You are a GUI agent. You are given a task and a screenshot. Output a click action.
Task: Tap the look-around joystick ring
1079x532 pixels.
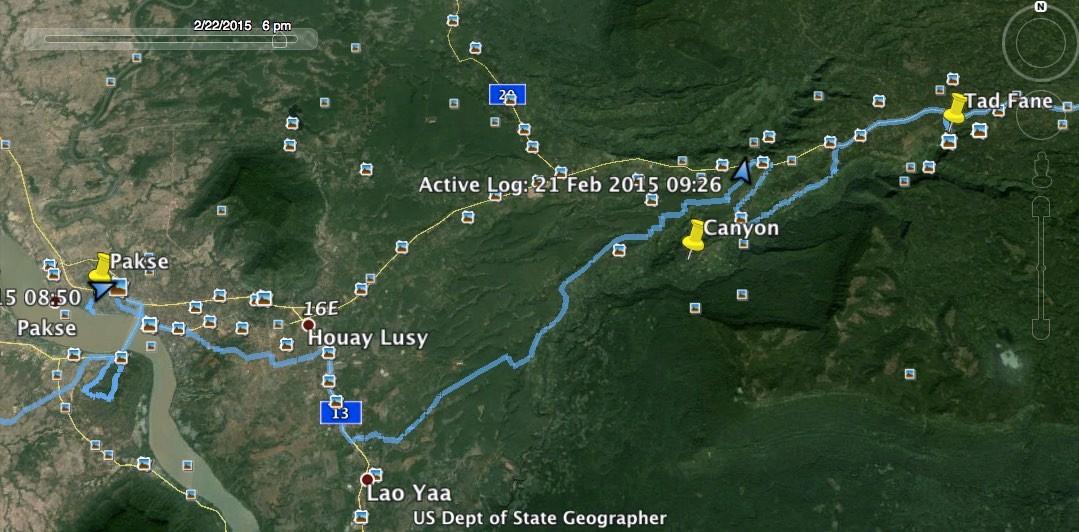pos(1041,44)
